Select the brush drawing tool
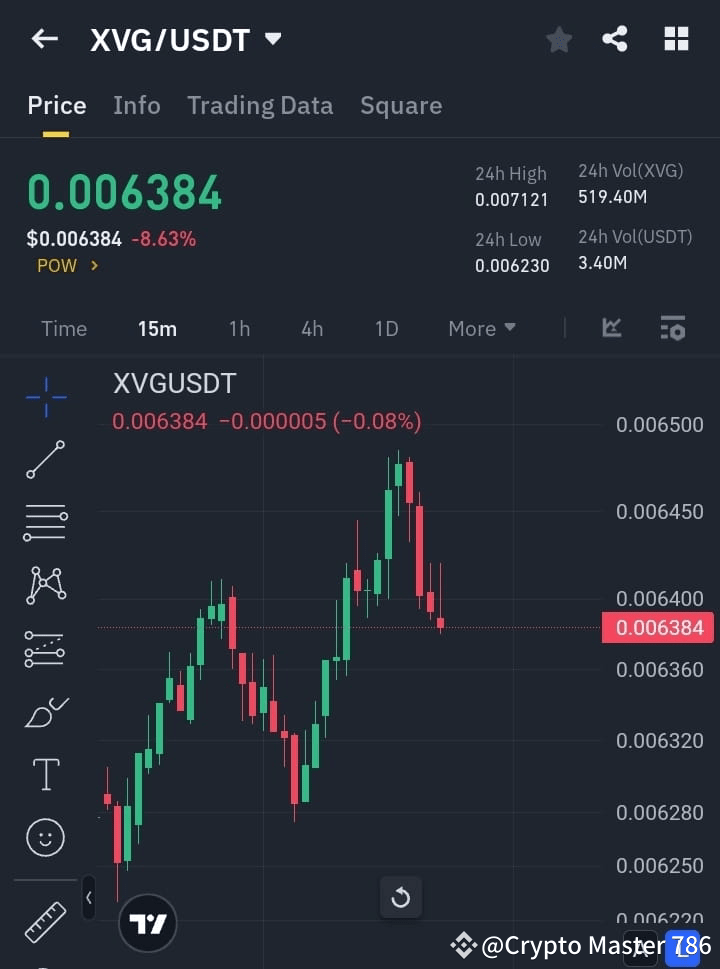This screenshot has height=969, width=720. [x=45, y=711]
